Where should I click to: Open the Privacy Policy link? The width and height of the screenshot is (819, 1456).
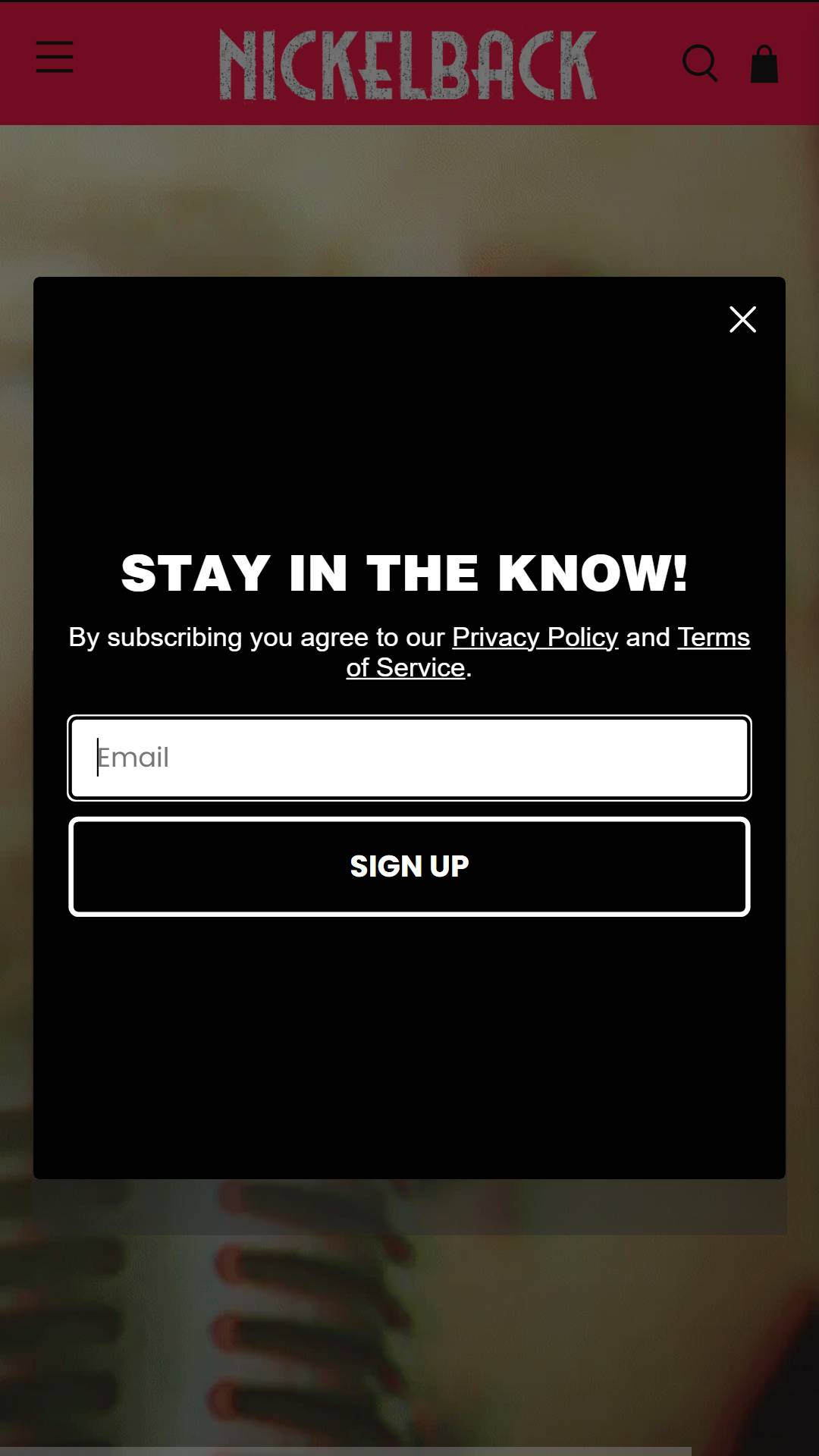point(535,637)
